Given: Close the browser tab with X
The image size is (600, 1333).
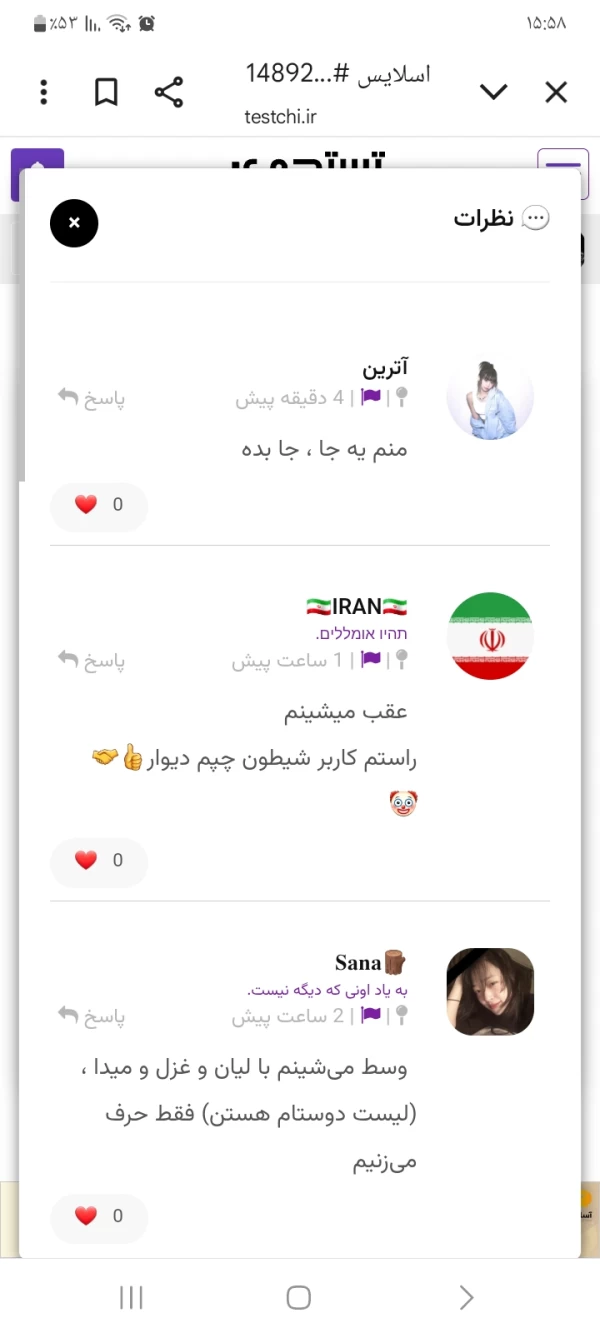Looking at the screenshot, I should pos(556,93).
